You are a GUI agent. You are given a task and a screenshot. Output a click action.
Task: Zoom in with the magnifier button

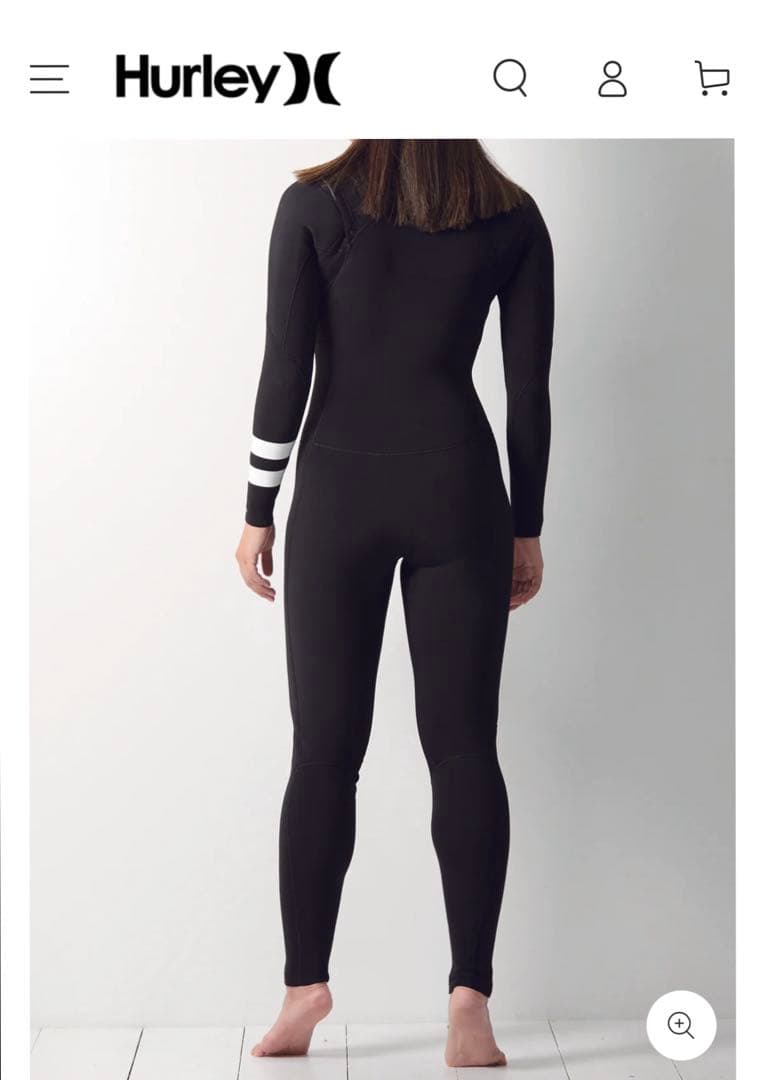tap(681, 1025)
